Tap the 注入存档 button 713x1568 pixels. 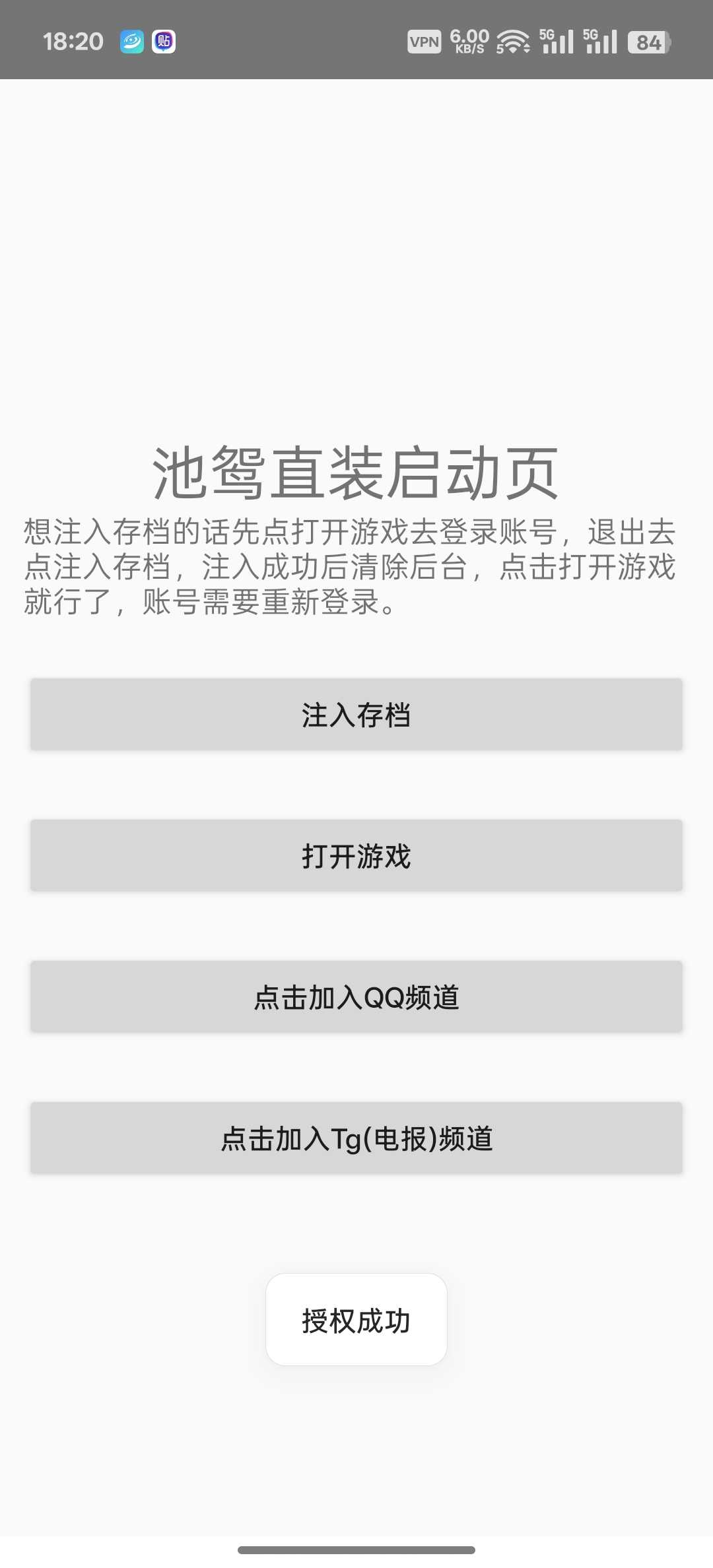click(x=356, y=715)
